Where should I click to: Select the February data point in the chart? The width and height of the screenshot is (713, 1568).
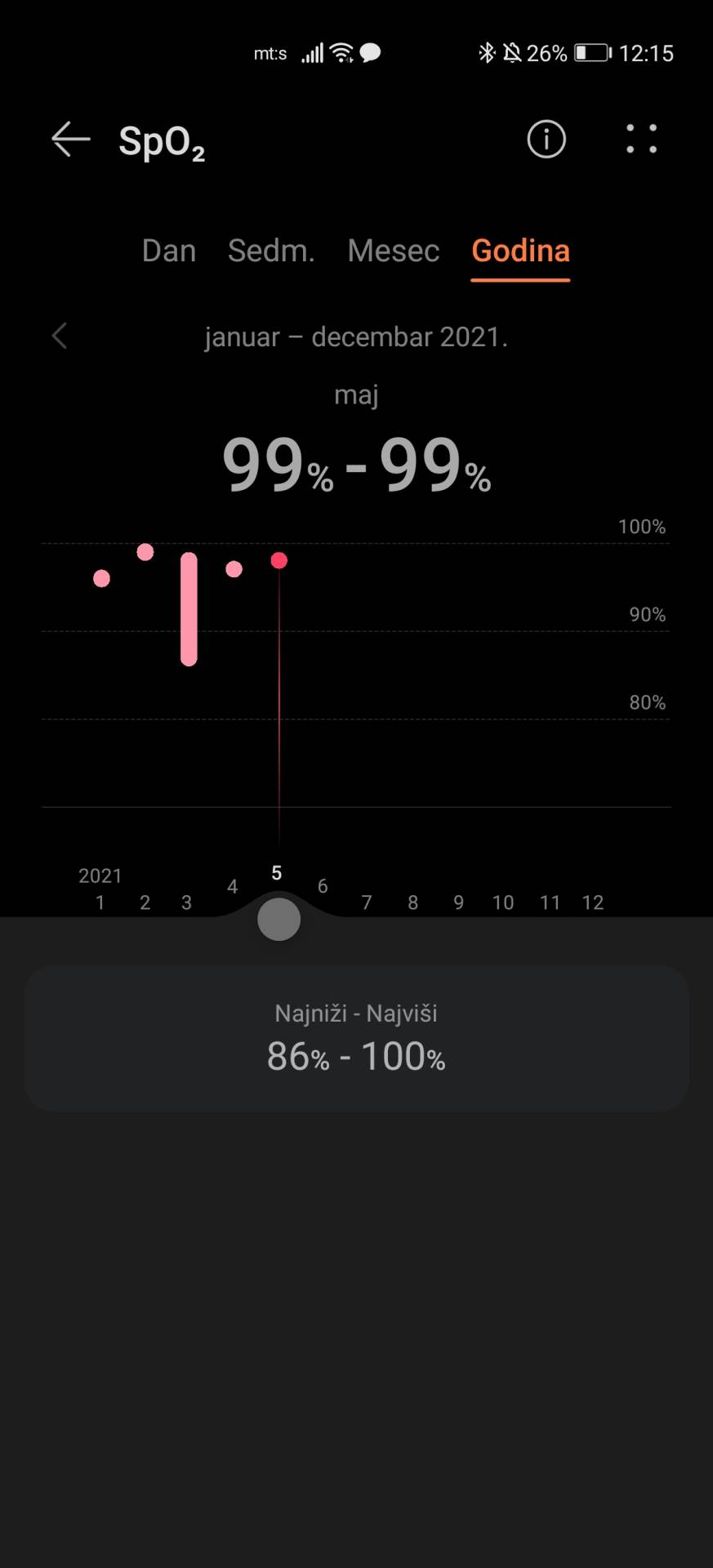[x=145, y=552]
